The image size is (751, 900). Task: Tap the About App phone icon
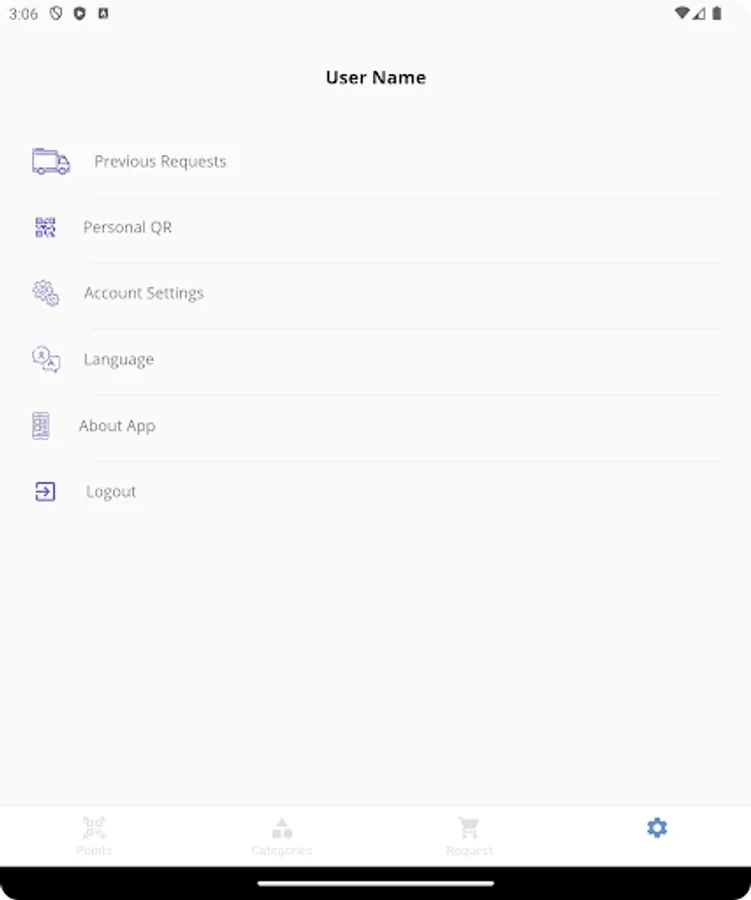point(41,425)
